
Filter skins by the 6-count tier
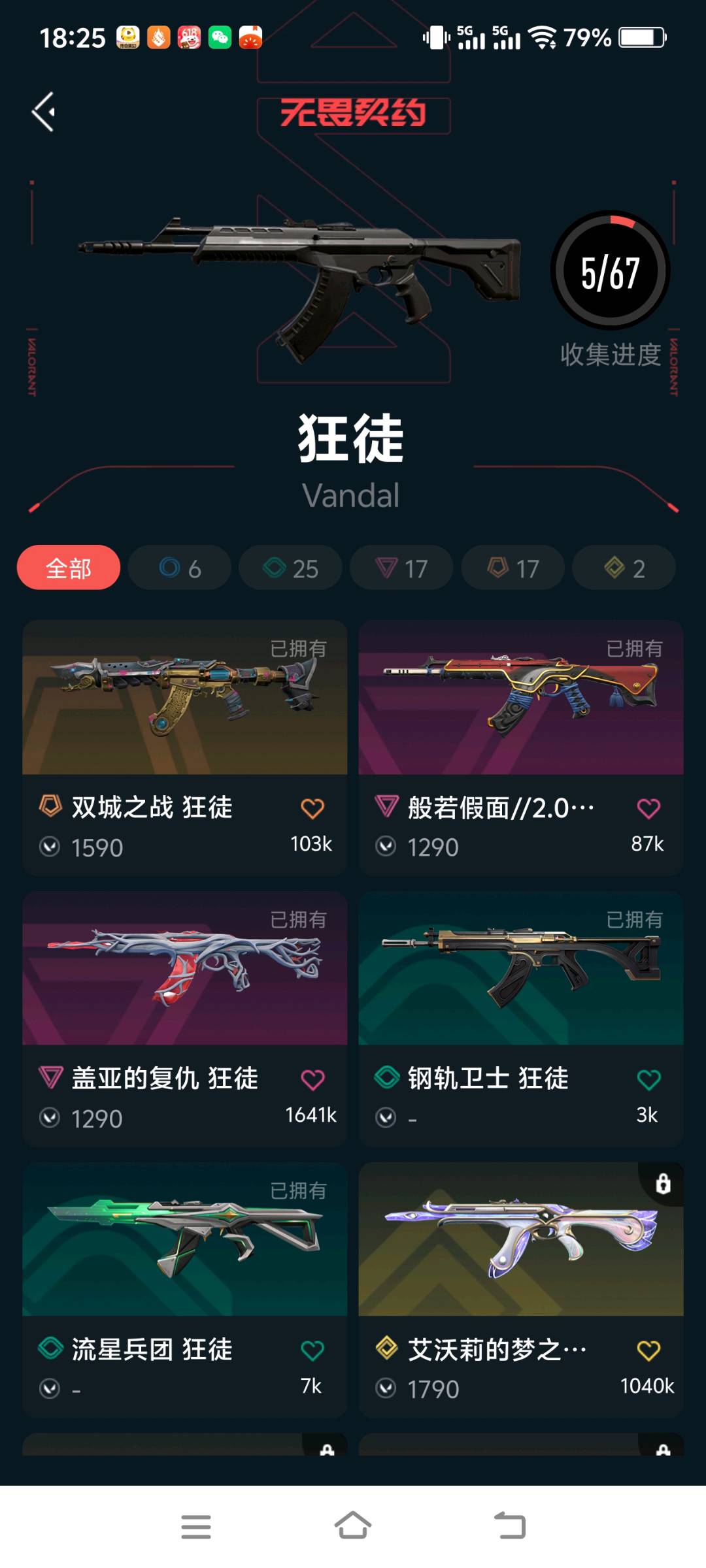click(x=180, y=568)
